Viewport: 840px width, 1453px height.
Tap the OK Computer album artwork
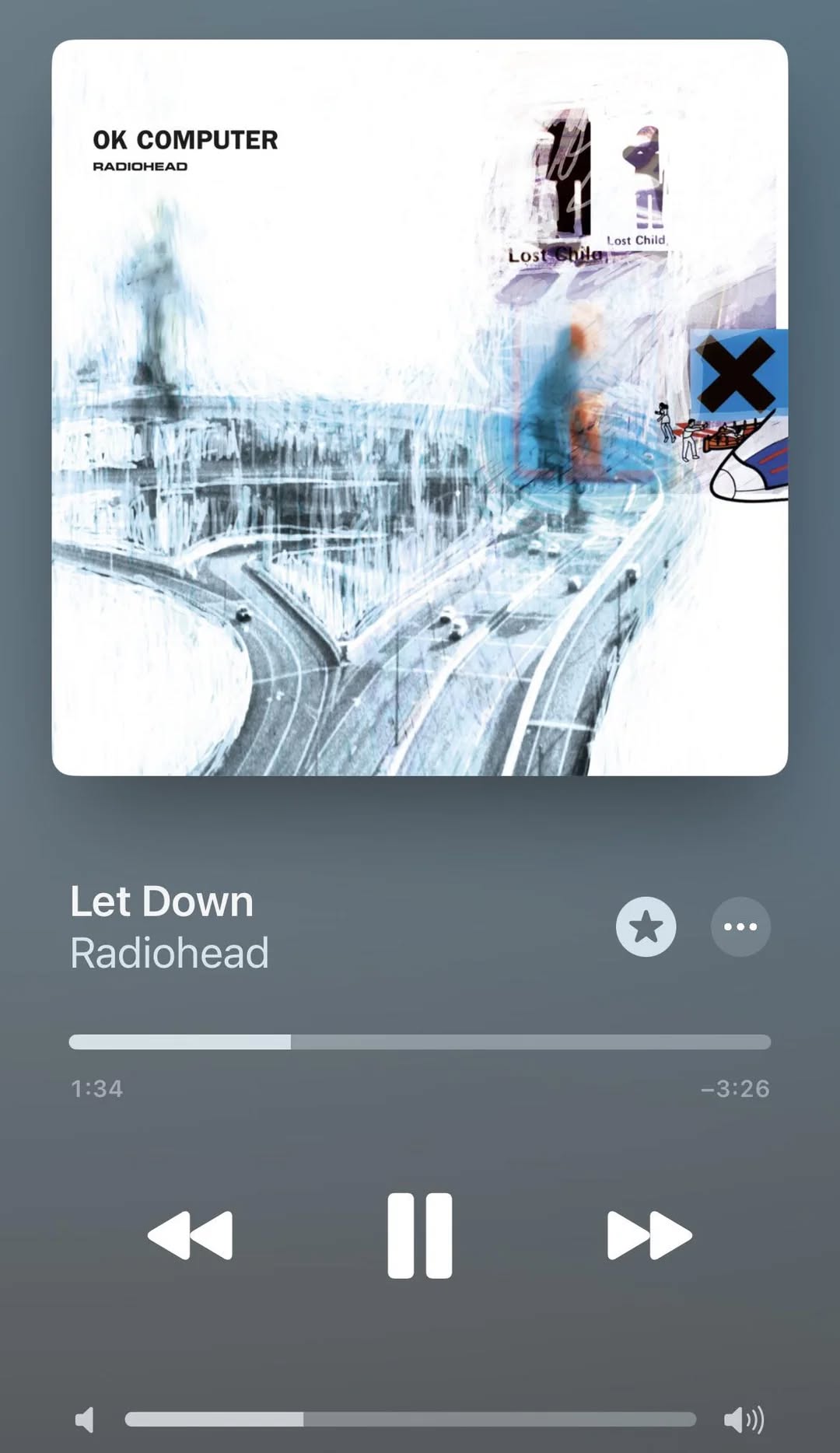tap(419, 408)
